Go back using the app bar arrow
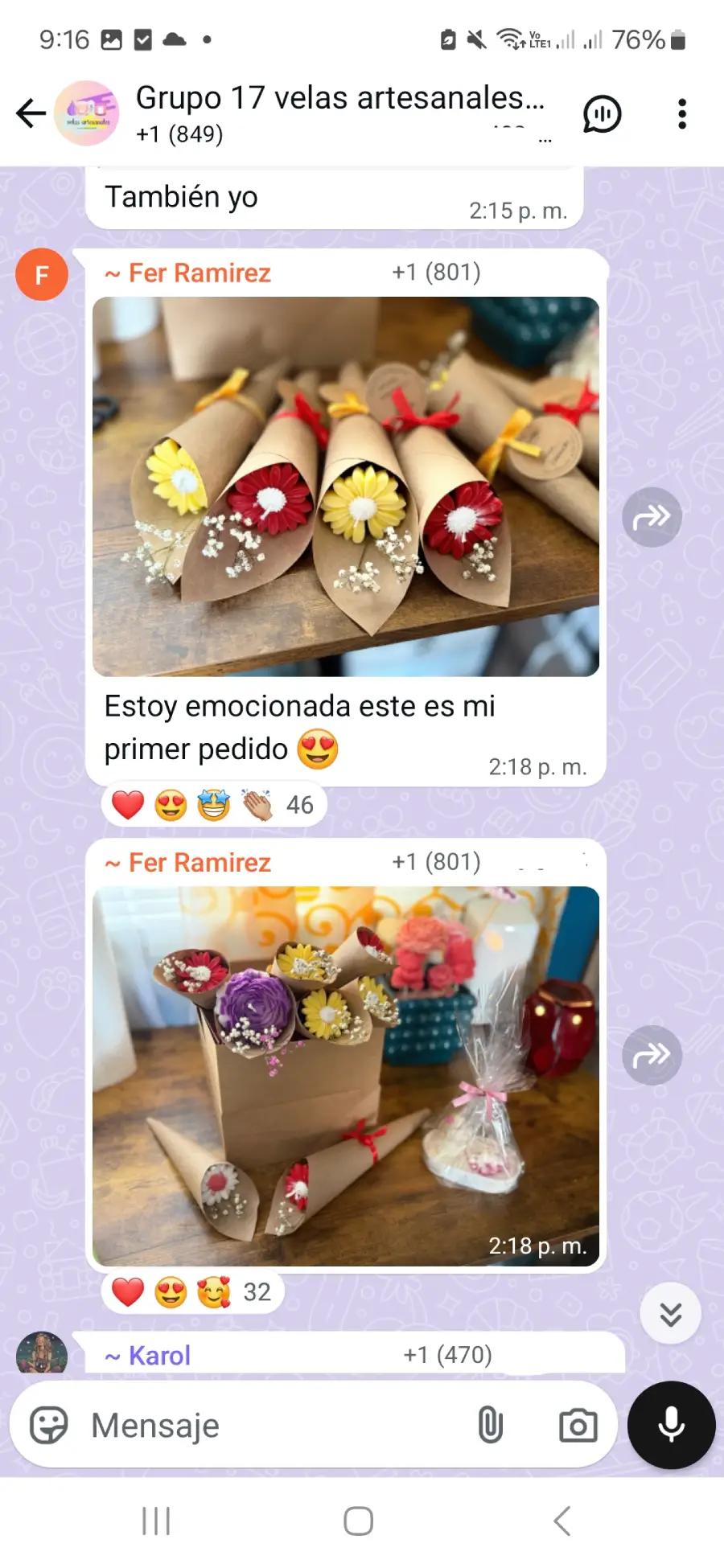Viewport: 724px width, 1568px height. pyautogui.click(x=31, y=113)
